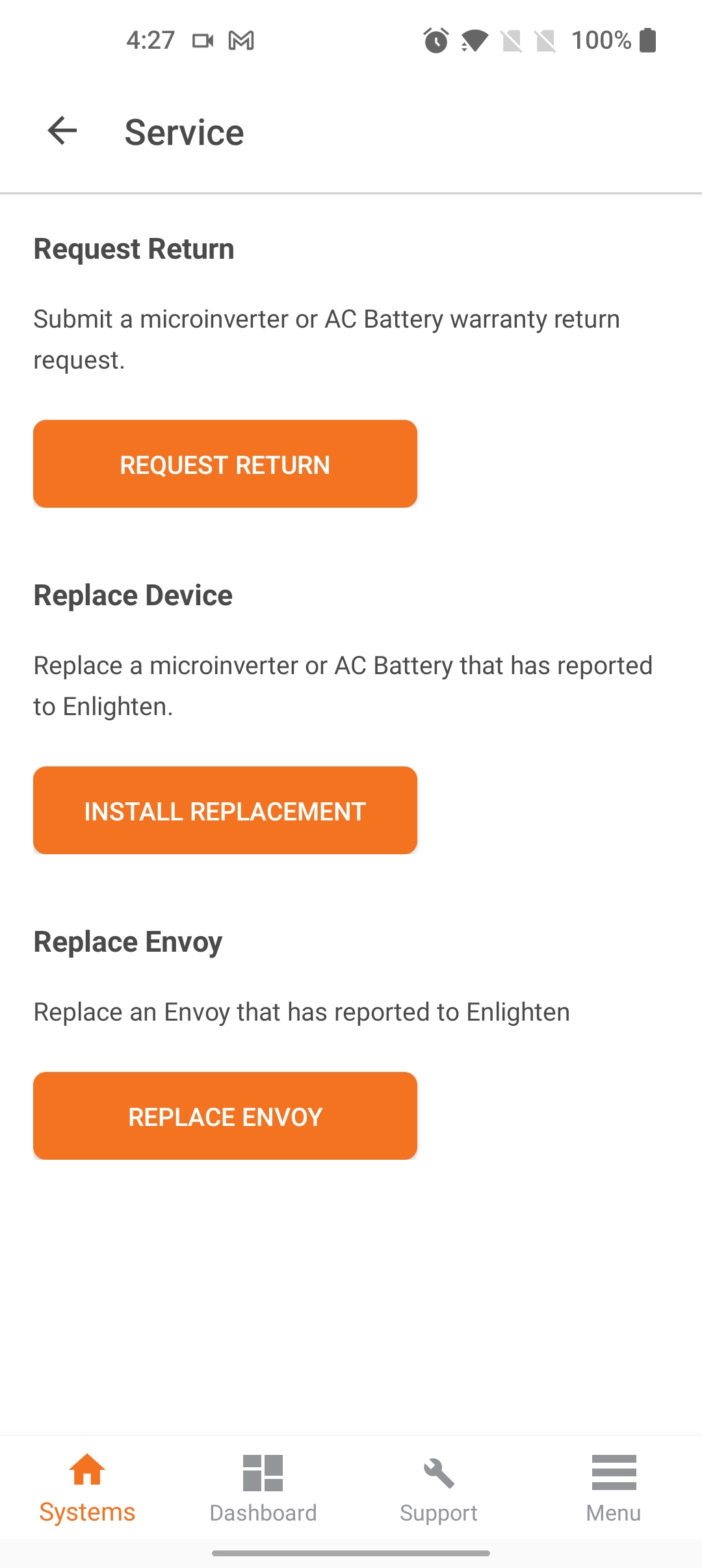
Task: Open the Menu tab
Action: click(x=614, y=1513)
